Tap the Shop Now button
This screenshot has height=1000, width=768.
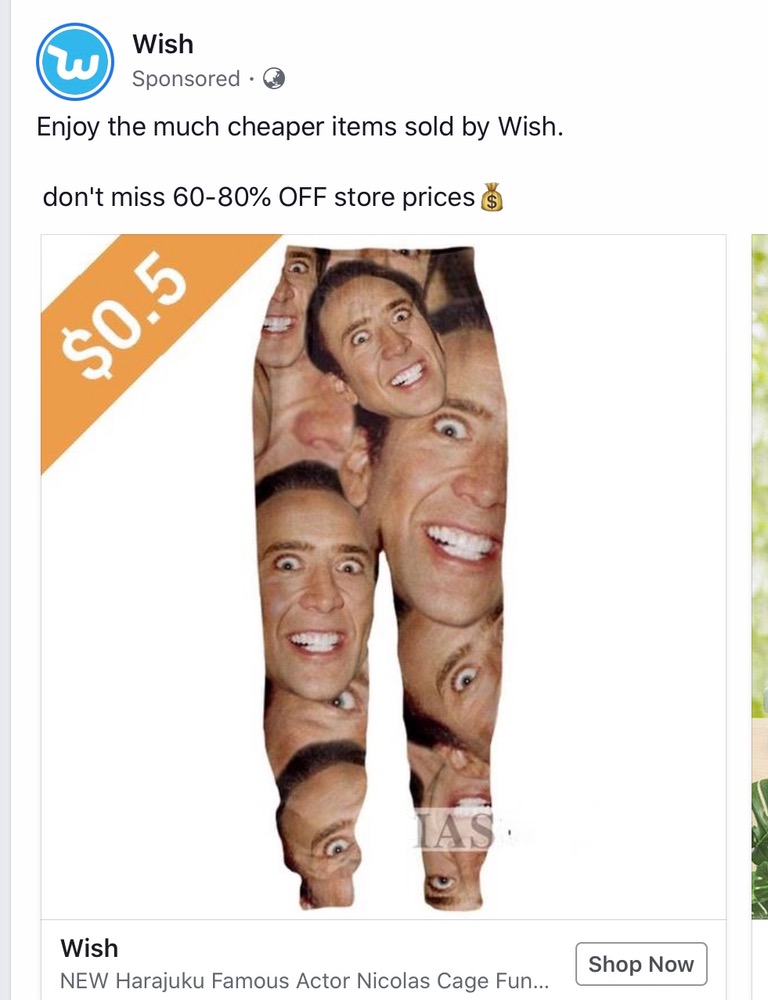(640, 964)
